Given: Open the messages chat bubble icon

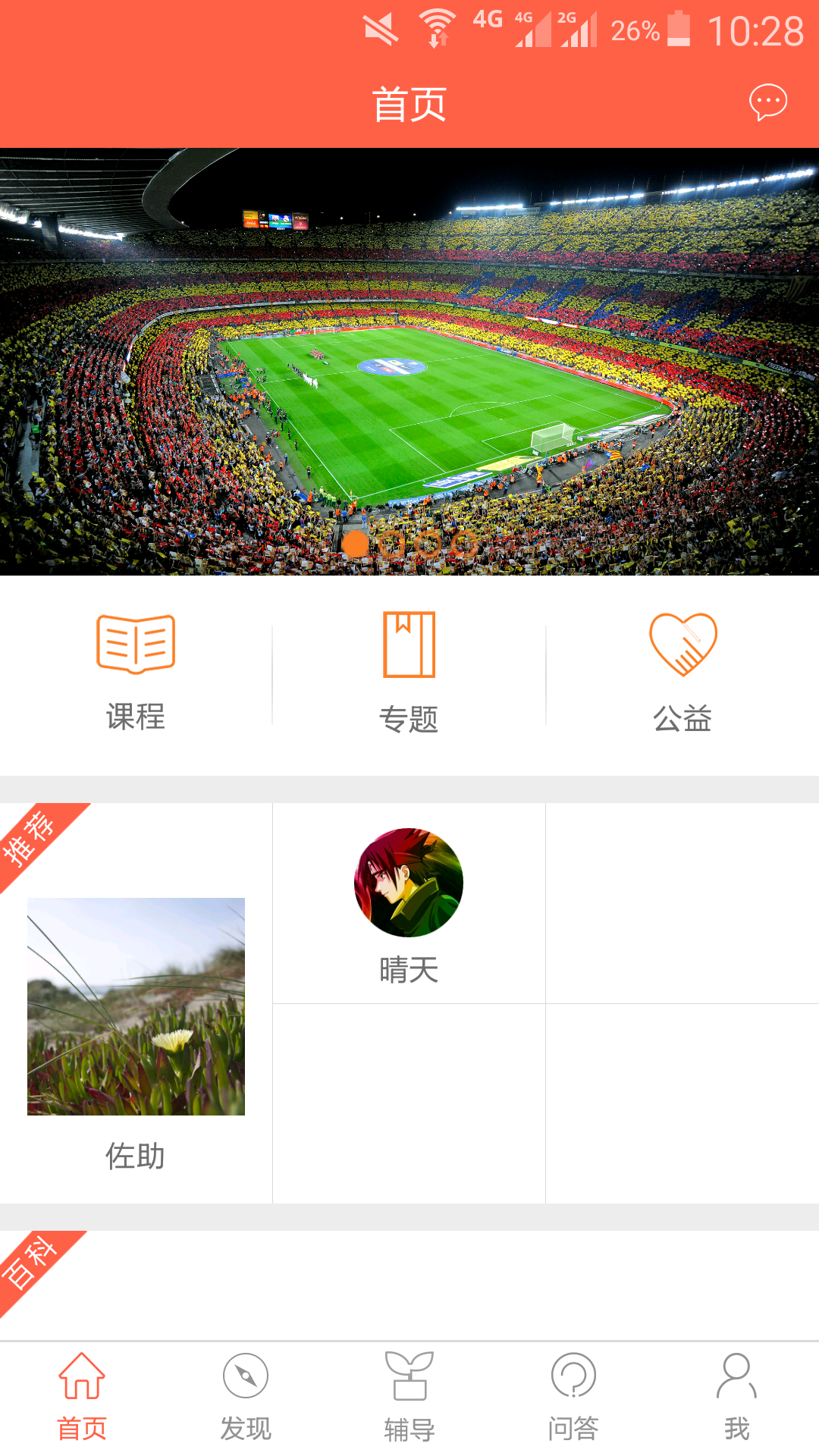Looking at the screenshot, I should tap(768, 102).
